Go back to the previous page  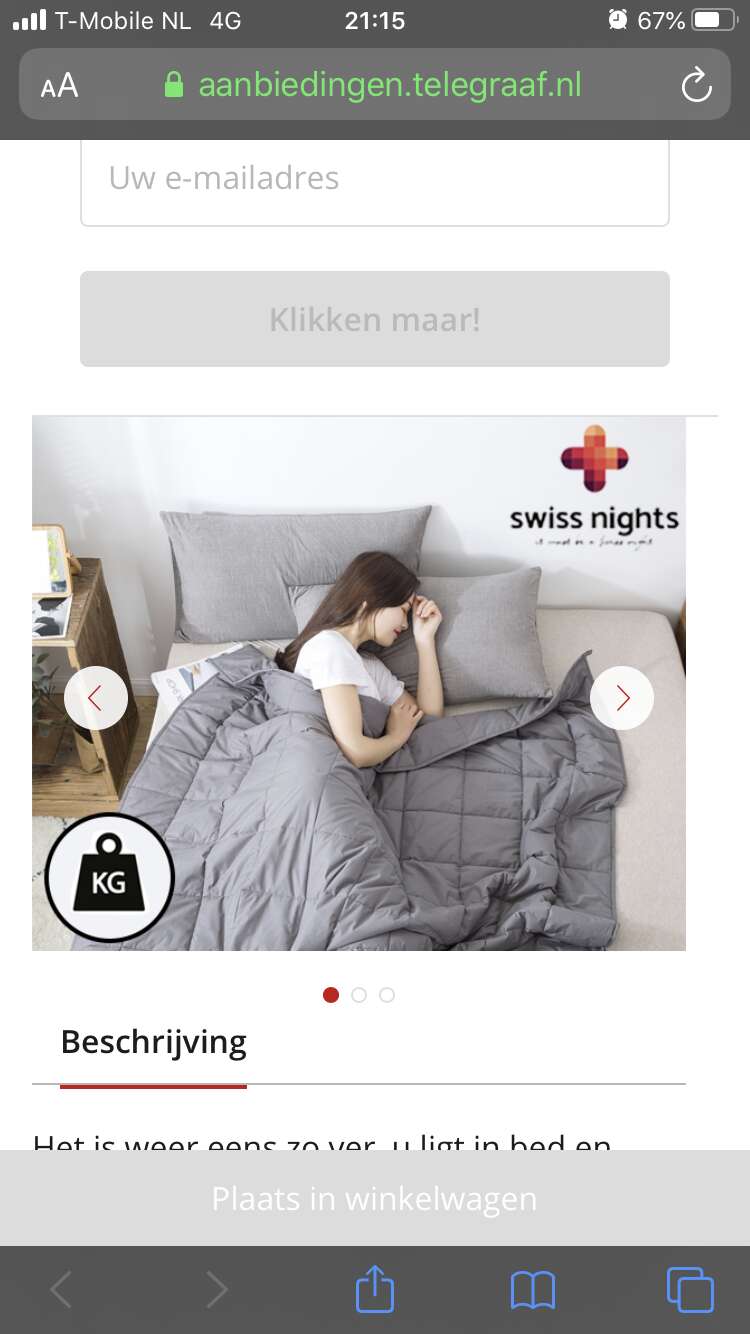pyautogui.click(x=61, y=1290)
